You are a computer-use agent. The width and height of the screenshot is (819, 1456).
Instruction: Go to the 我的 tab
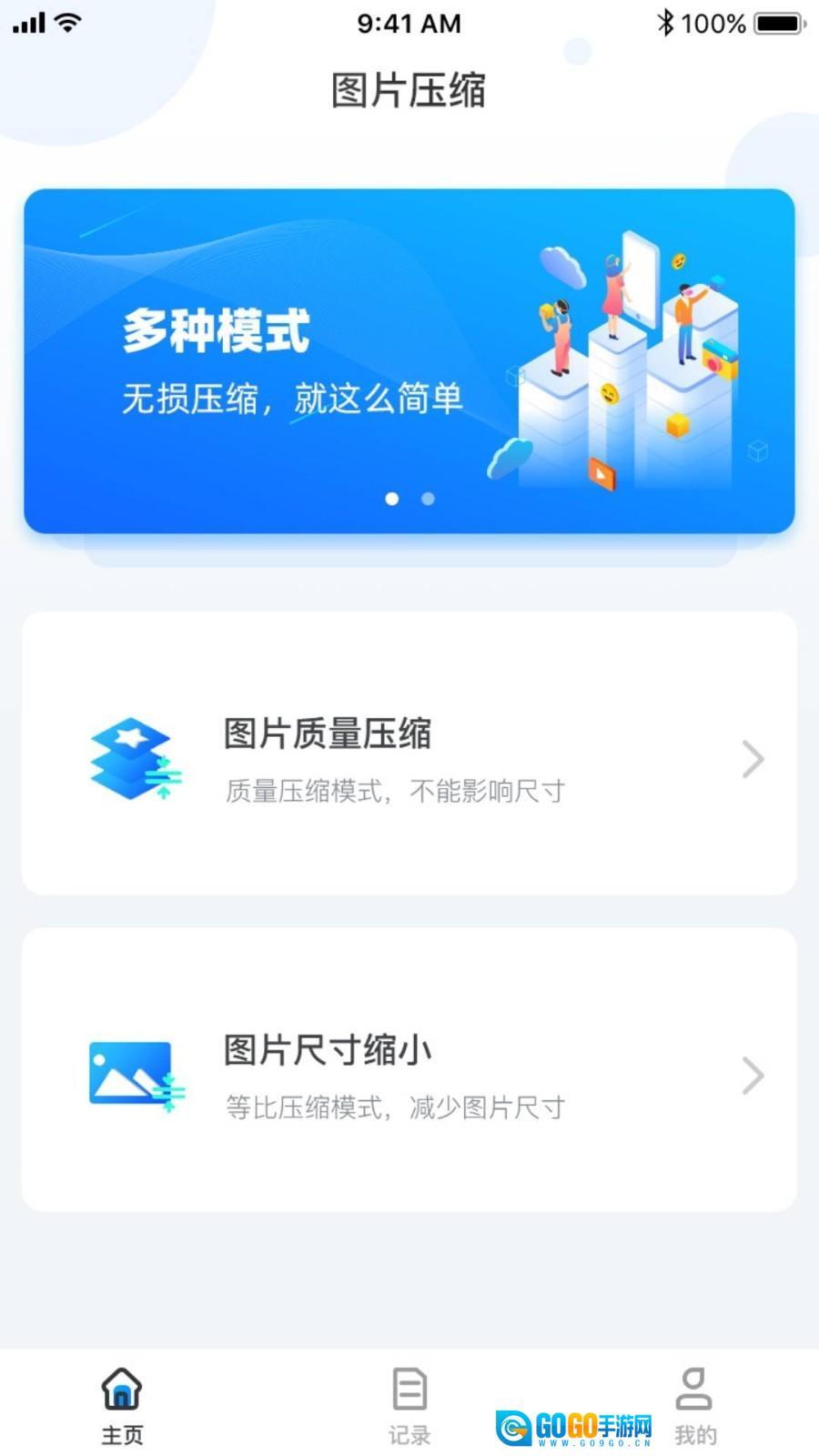(x=694, y=1405)
